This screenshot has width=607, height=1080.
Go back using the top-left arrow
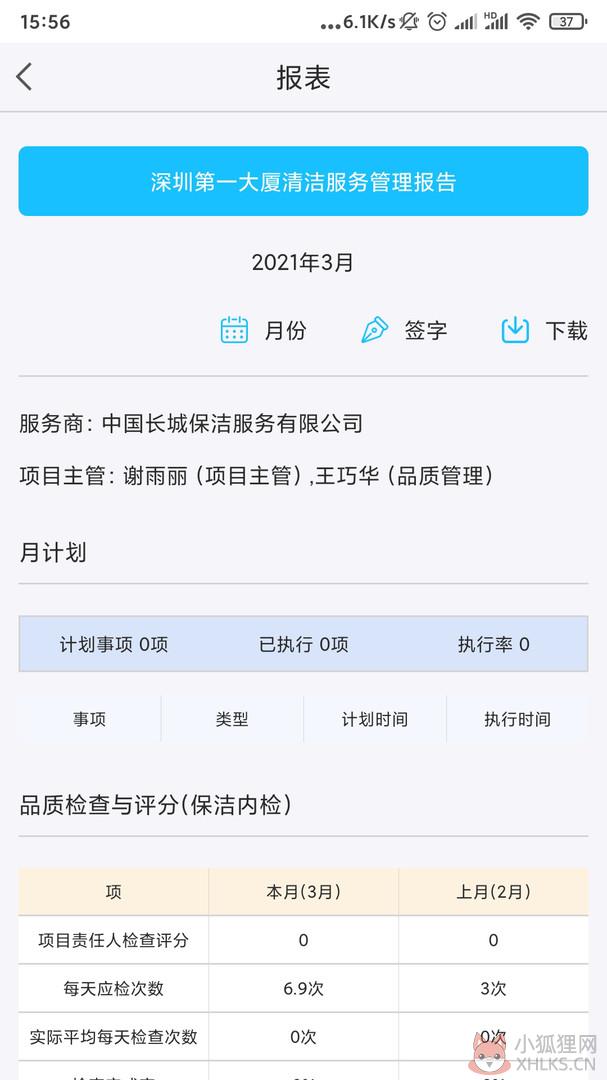click(x=24, y=76)
